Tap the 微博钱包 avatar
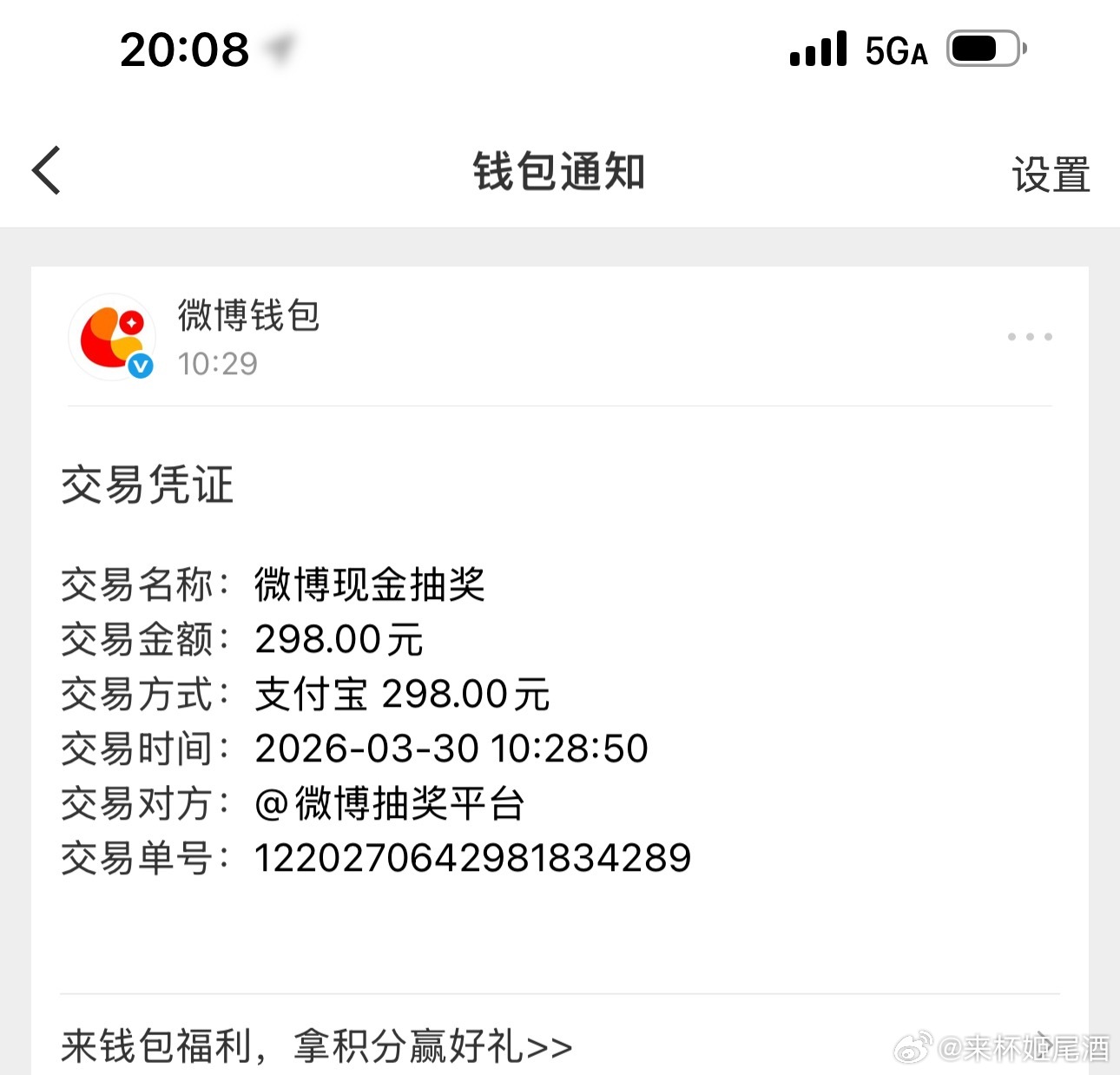The width and height of the screenshot is (1120, 1075). [112, 337]
